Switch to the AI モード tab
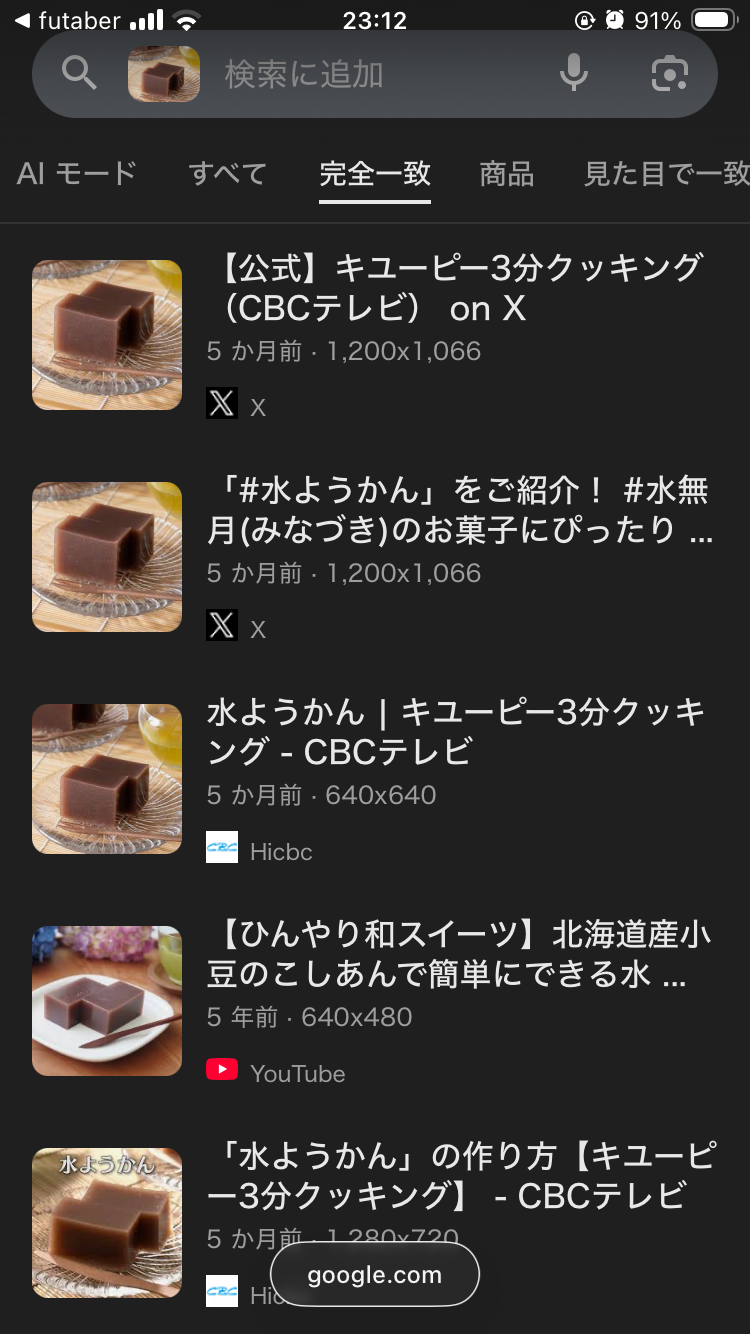Viewport: 750px width, 1334px height. pos(77,174)
